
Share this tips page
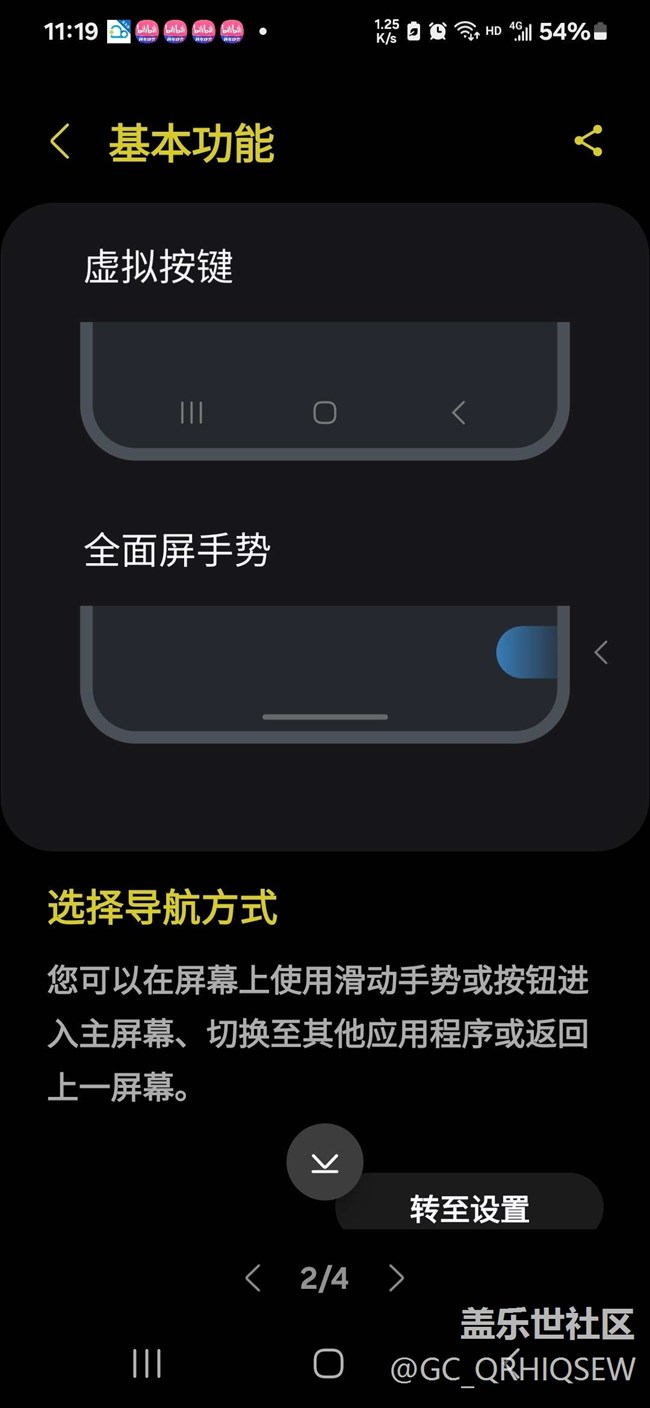point(589,141)
